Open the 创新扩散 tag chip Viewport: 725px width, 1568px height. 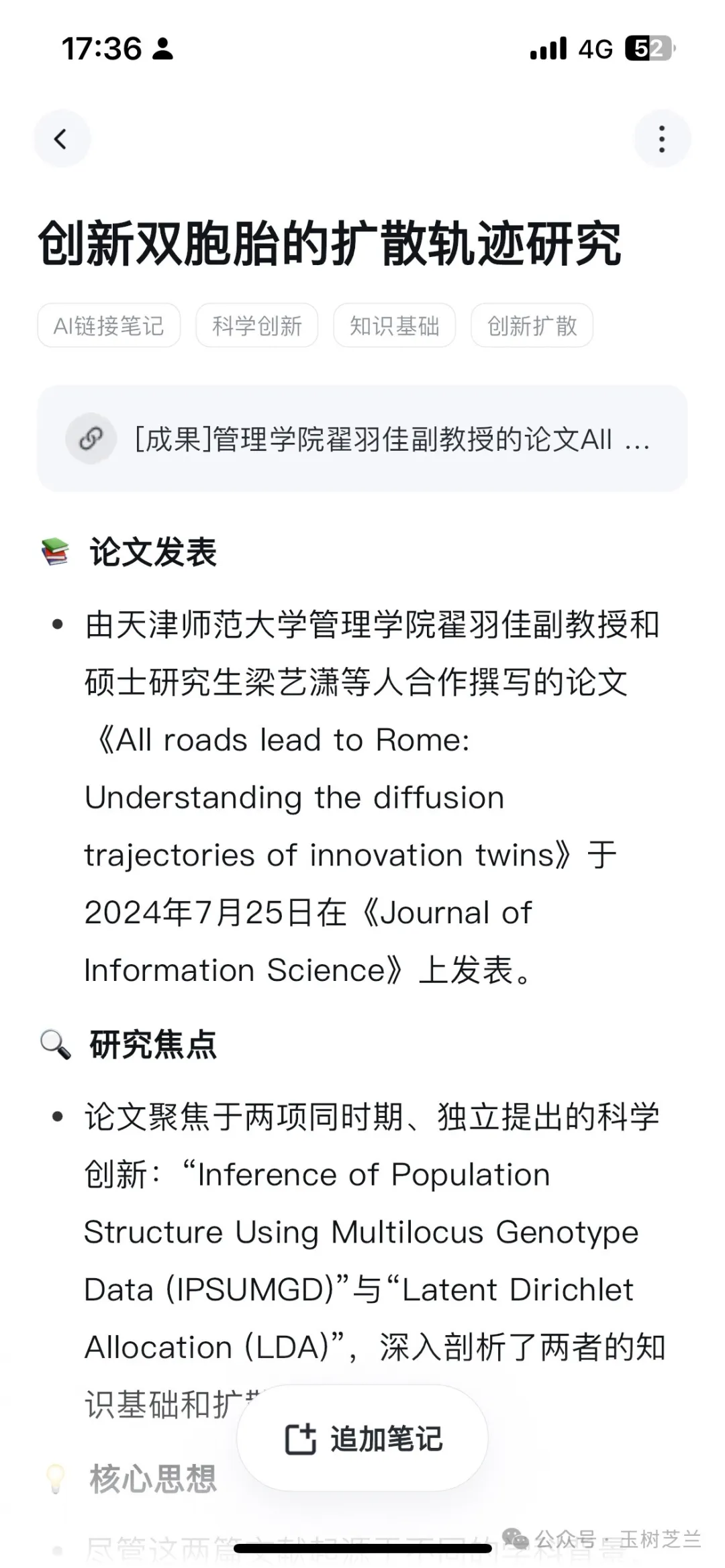pos(532,325)
